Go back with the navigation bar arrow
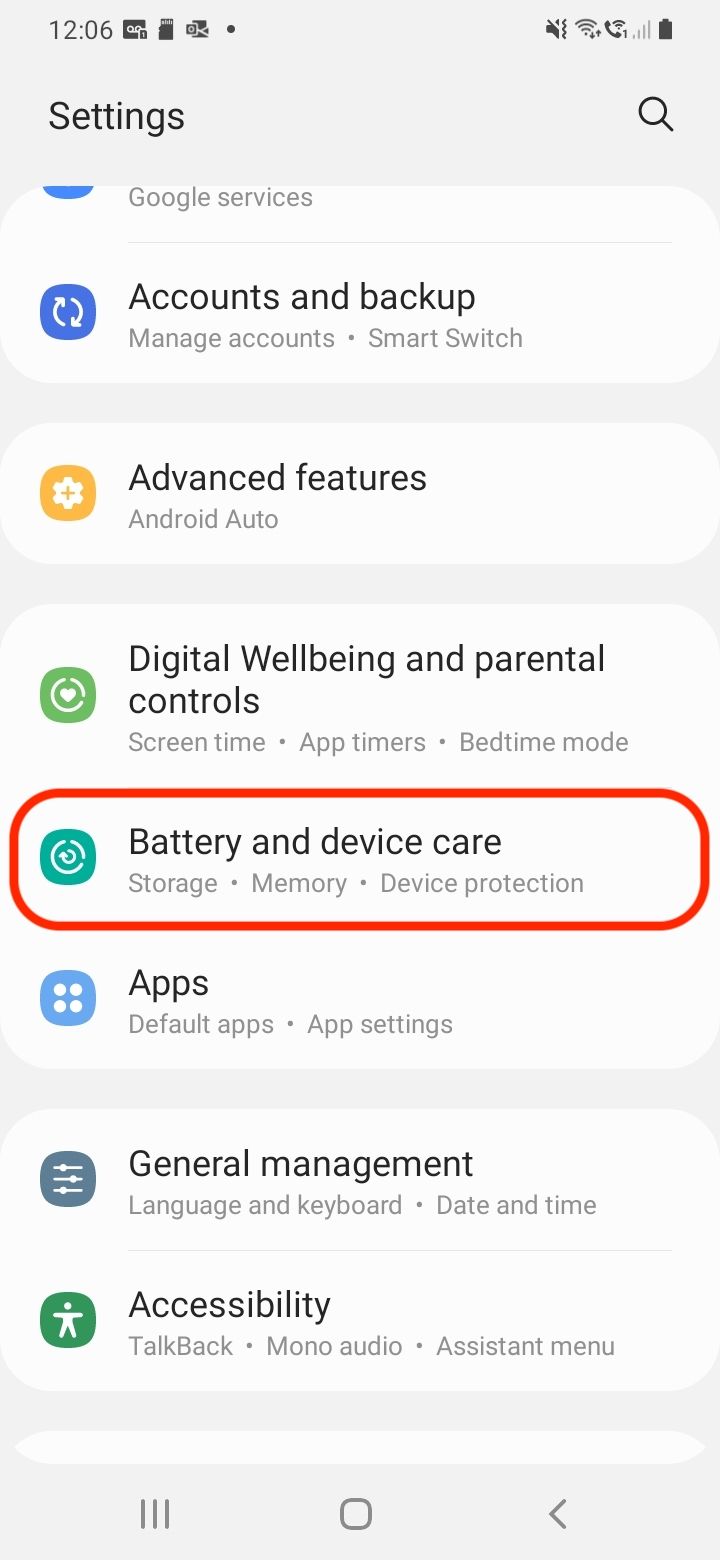The width and height of the screenshot is (720, 1560). (558, 1513)
